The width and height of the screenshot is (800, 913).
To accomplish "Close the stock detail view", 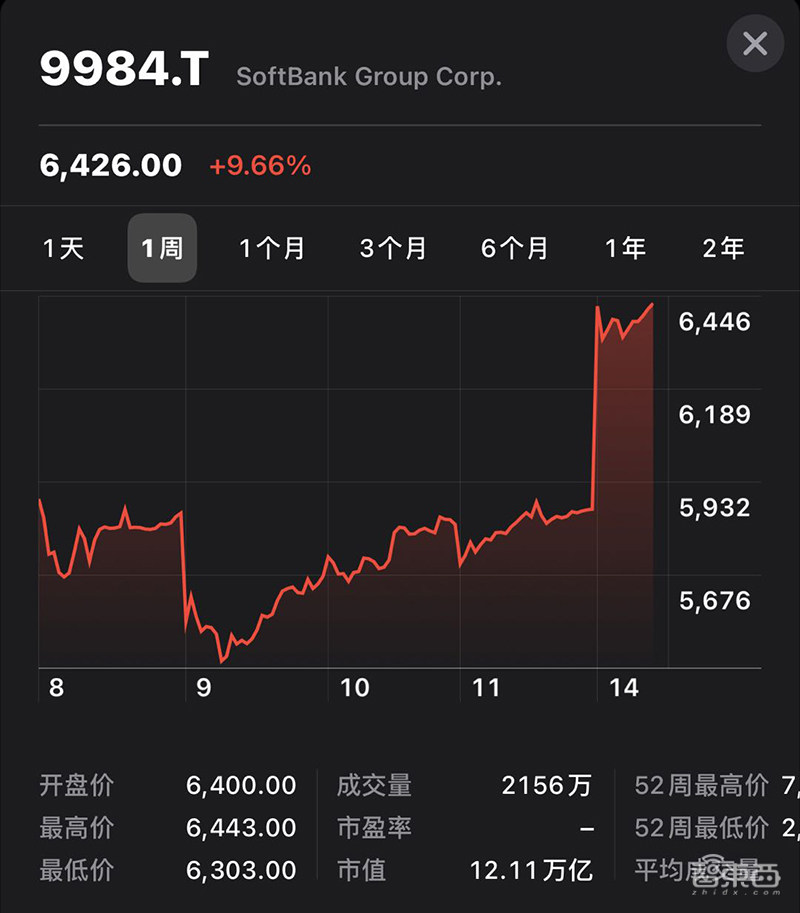I will [x=755, y=44].
